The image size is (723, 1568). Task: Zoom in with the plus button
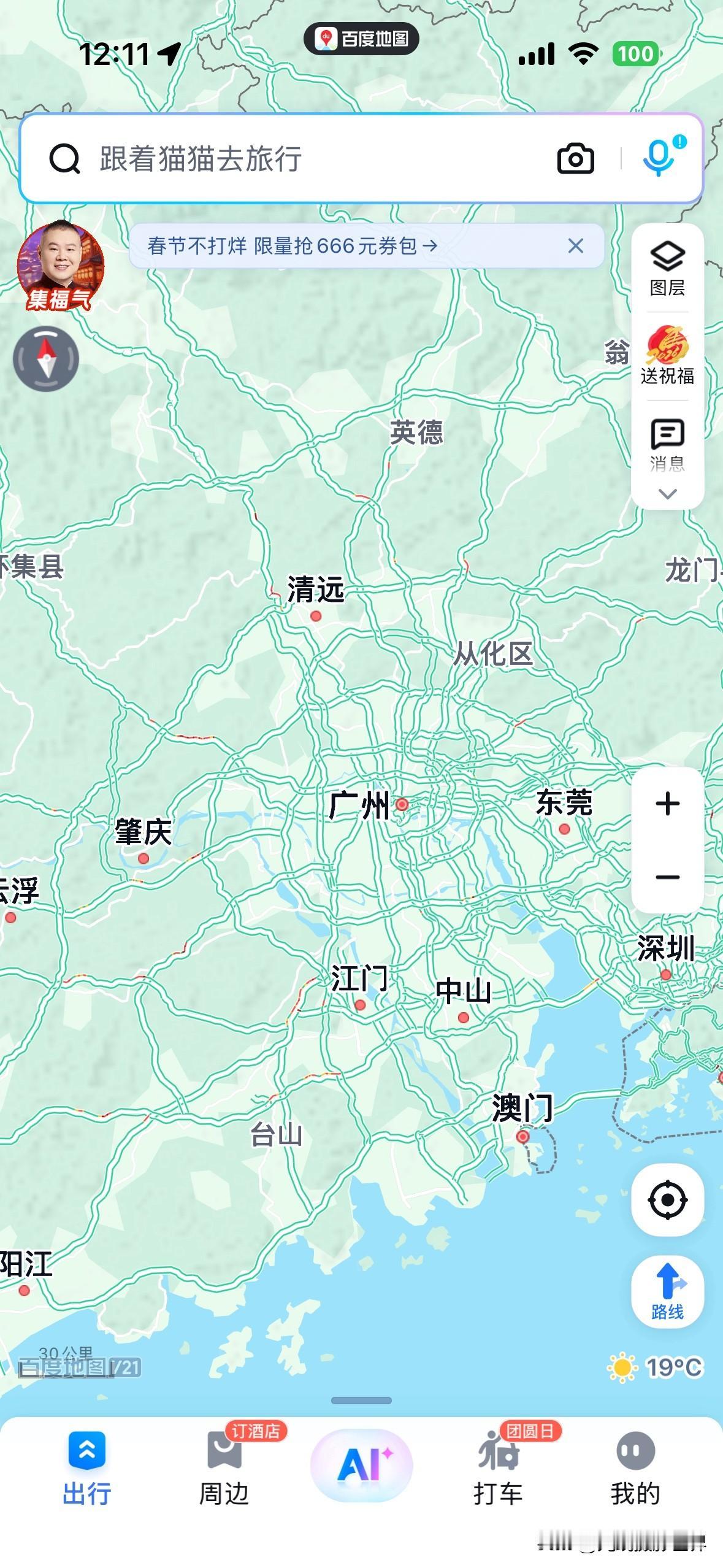(667, 803)
